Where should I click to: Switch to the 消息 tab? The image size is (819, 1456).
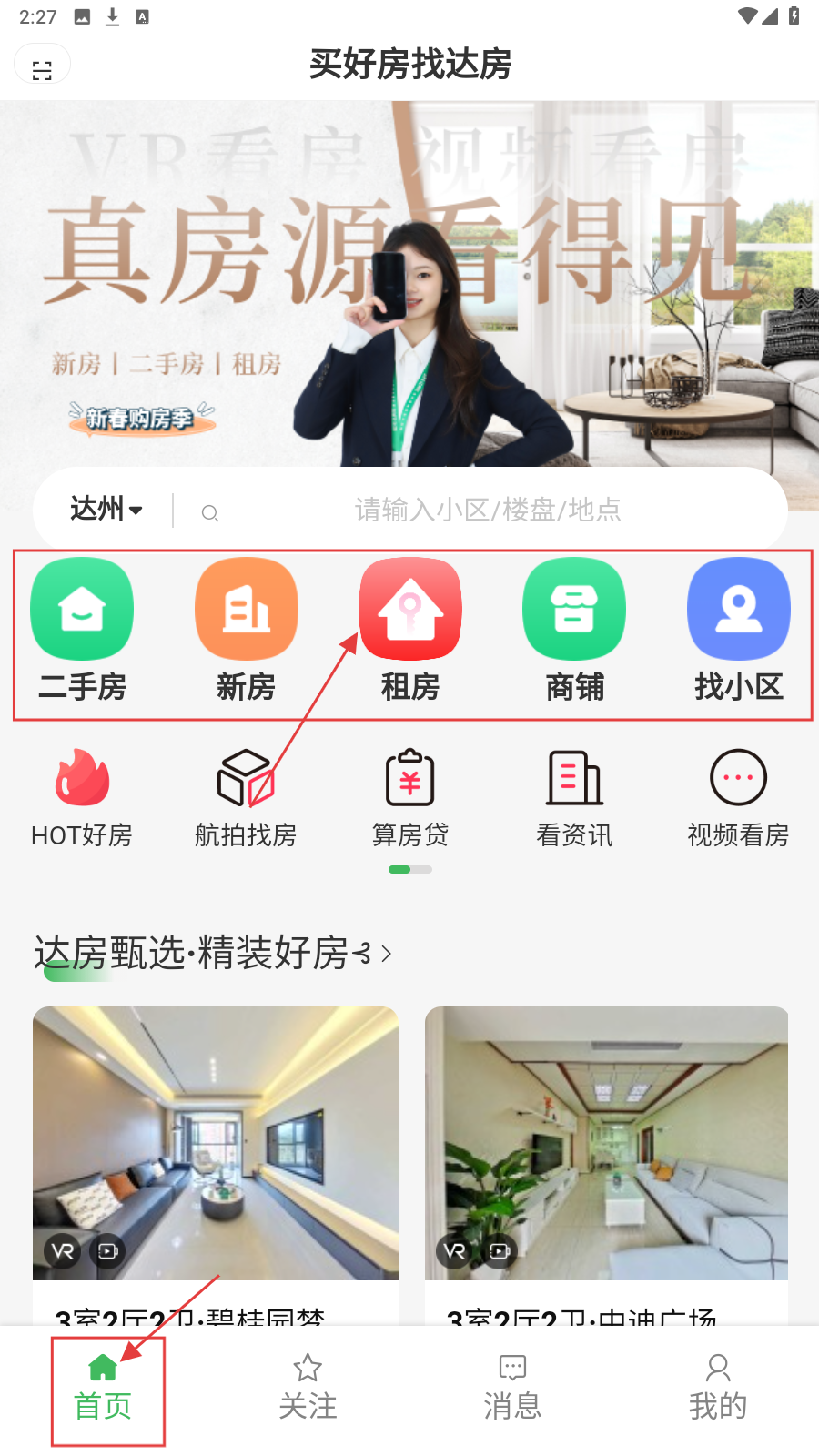[x=512, y=1388]
